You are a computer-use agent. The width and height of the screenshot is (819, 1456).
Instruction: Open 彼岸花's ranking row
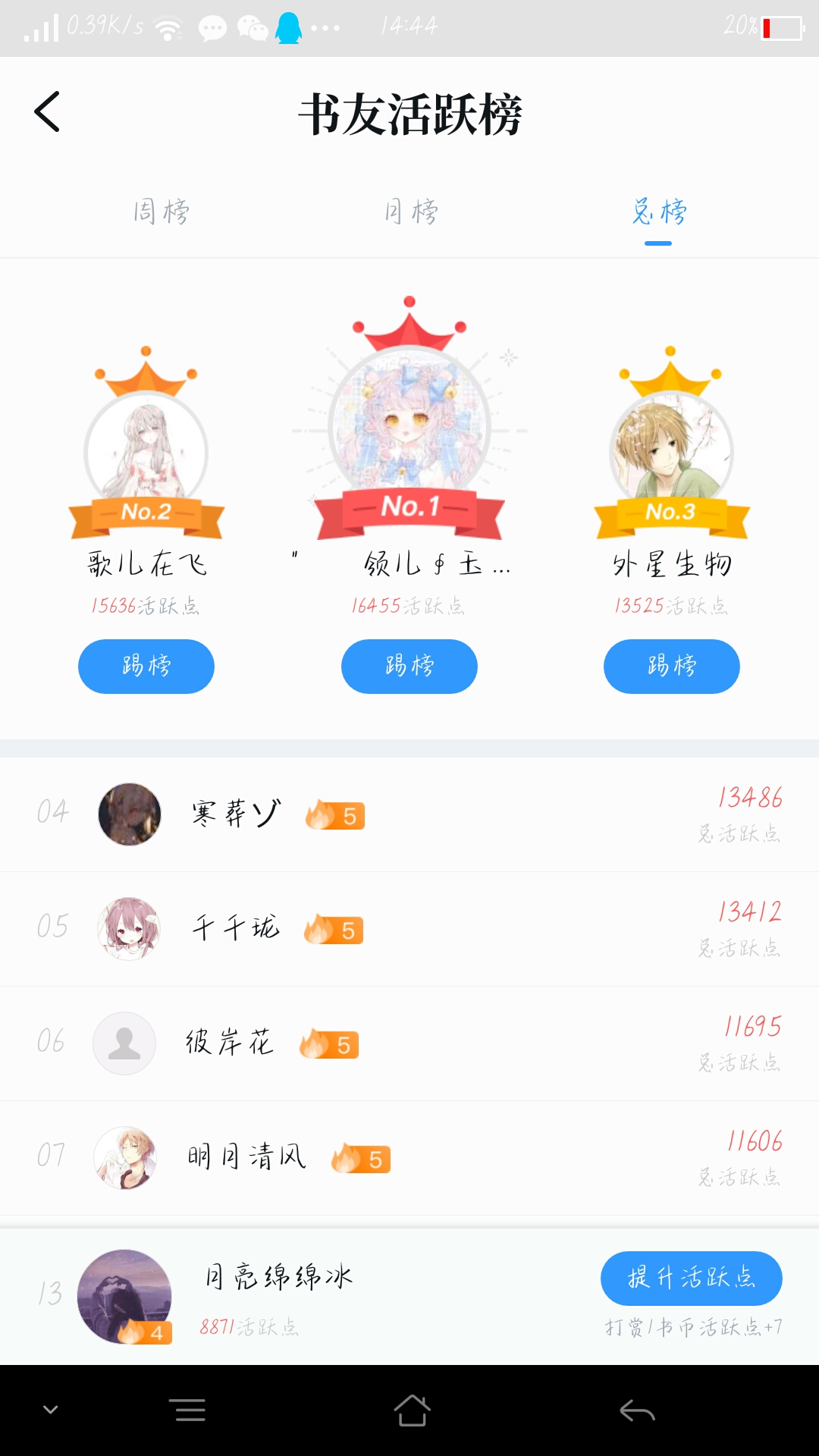click(x=409, y=1043)
